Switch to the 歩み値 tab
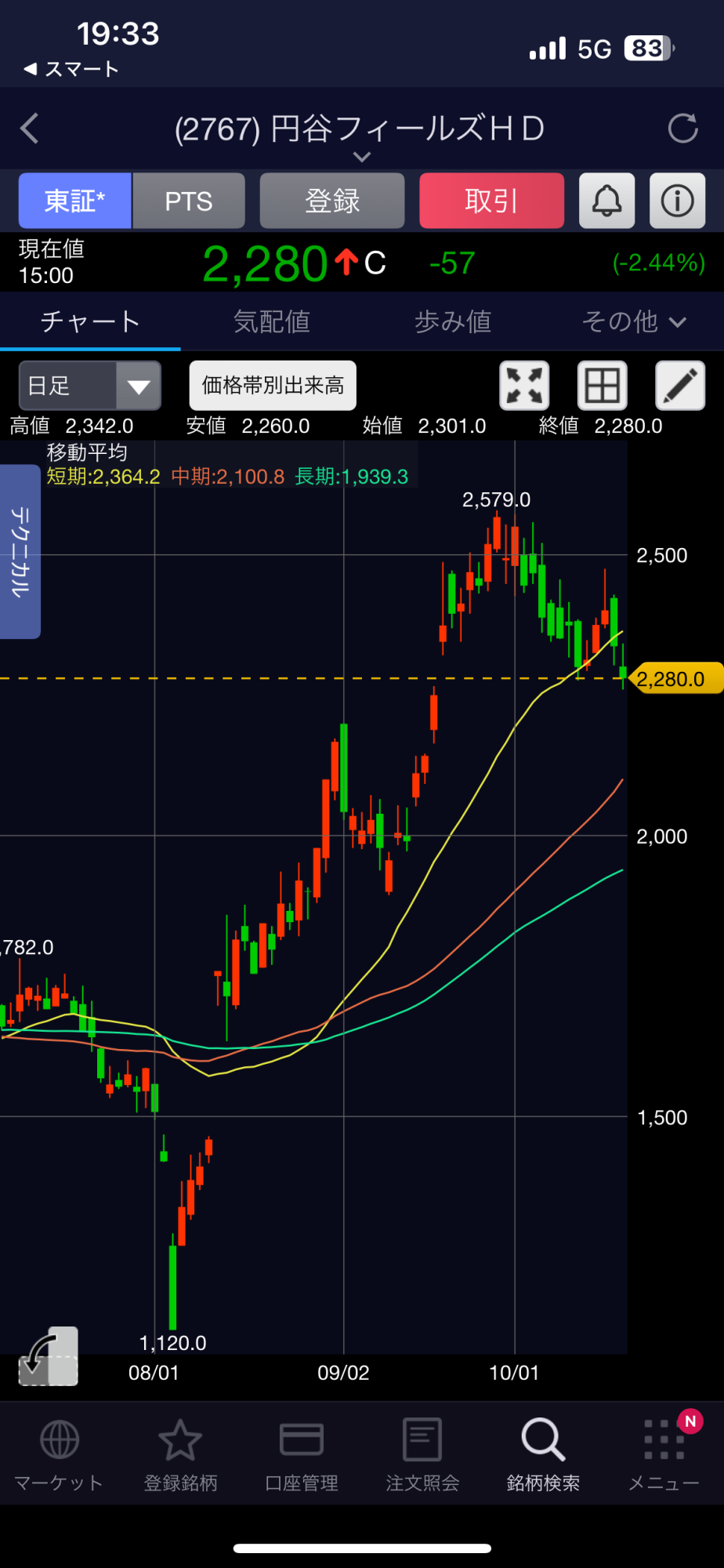Screen dimensions: 724x1568 point(453,321)
